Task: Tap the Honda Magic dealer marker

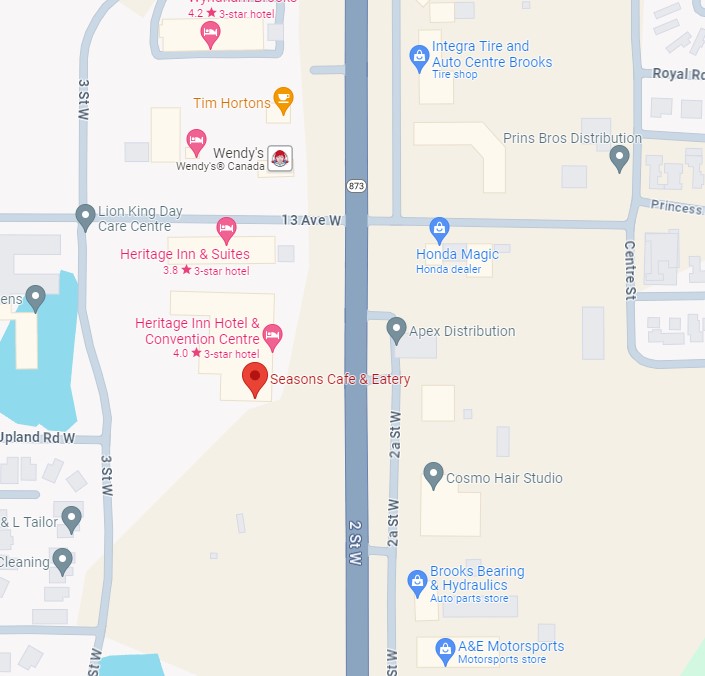Action: [x=439, y=229]
